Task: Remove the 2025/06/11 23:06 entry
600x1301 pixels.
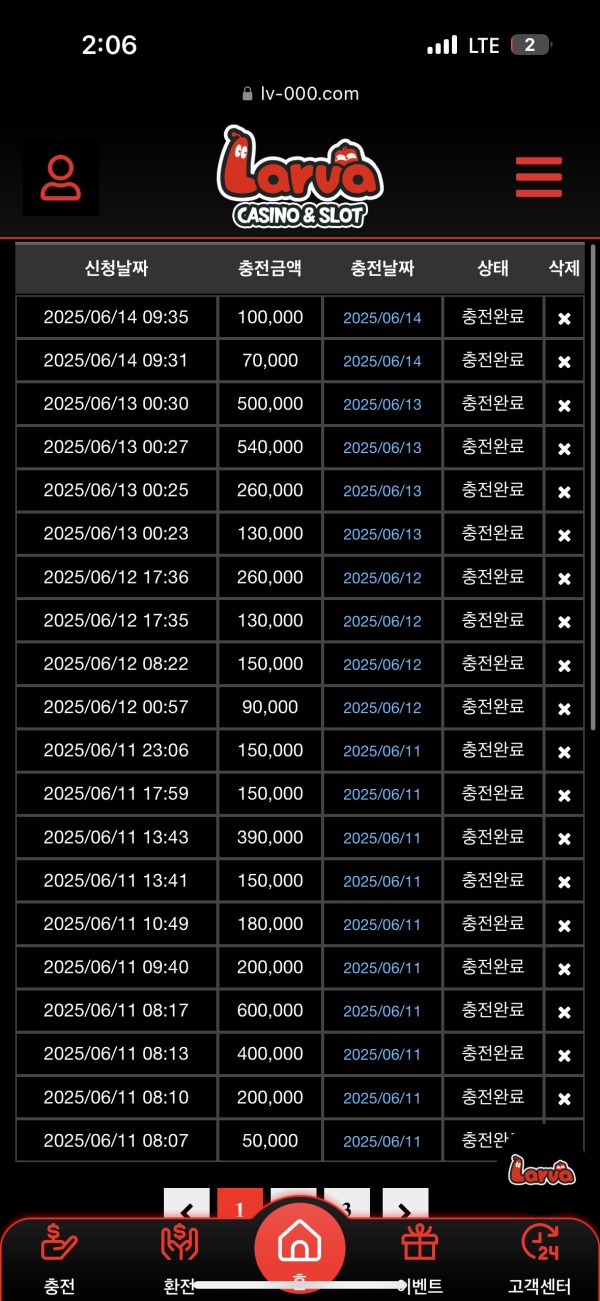Action: click(x=564, y=752)
